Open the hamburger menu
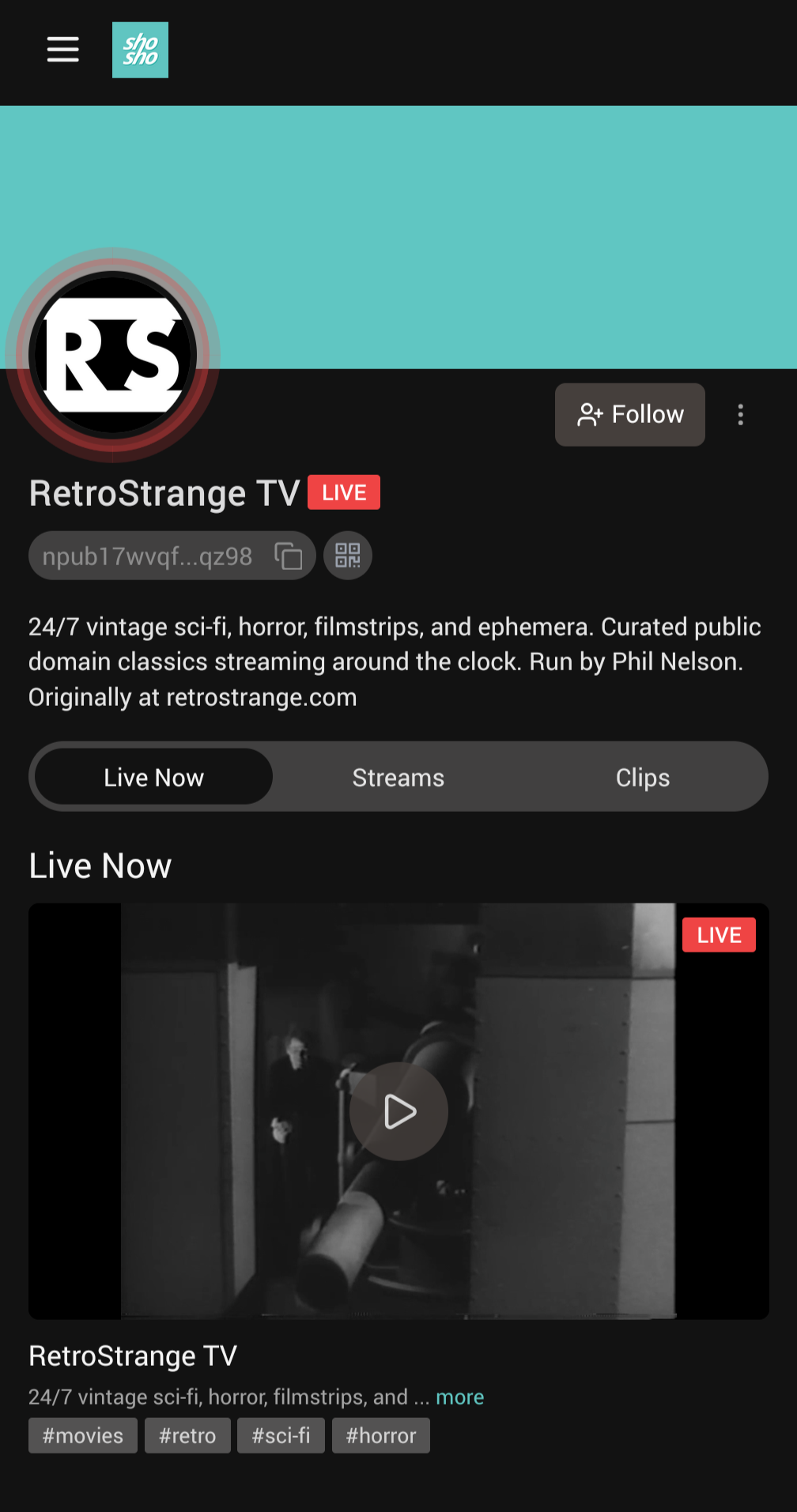The image size is (797, 1512). point(62,49)
